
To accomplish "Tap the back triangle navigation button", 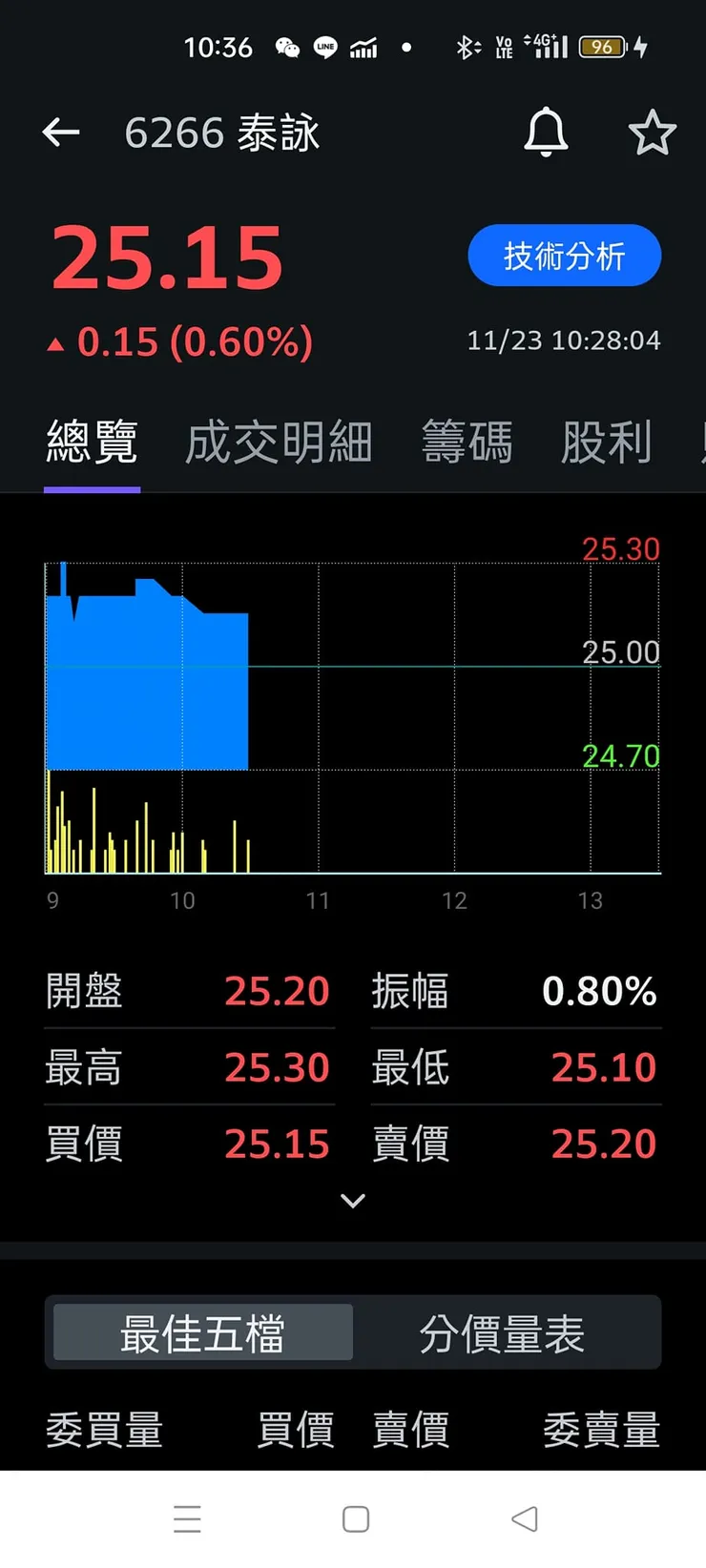I will pyautogui.click(x=522, y=1518).
